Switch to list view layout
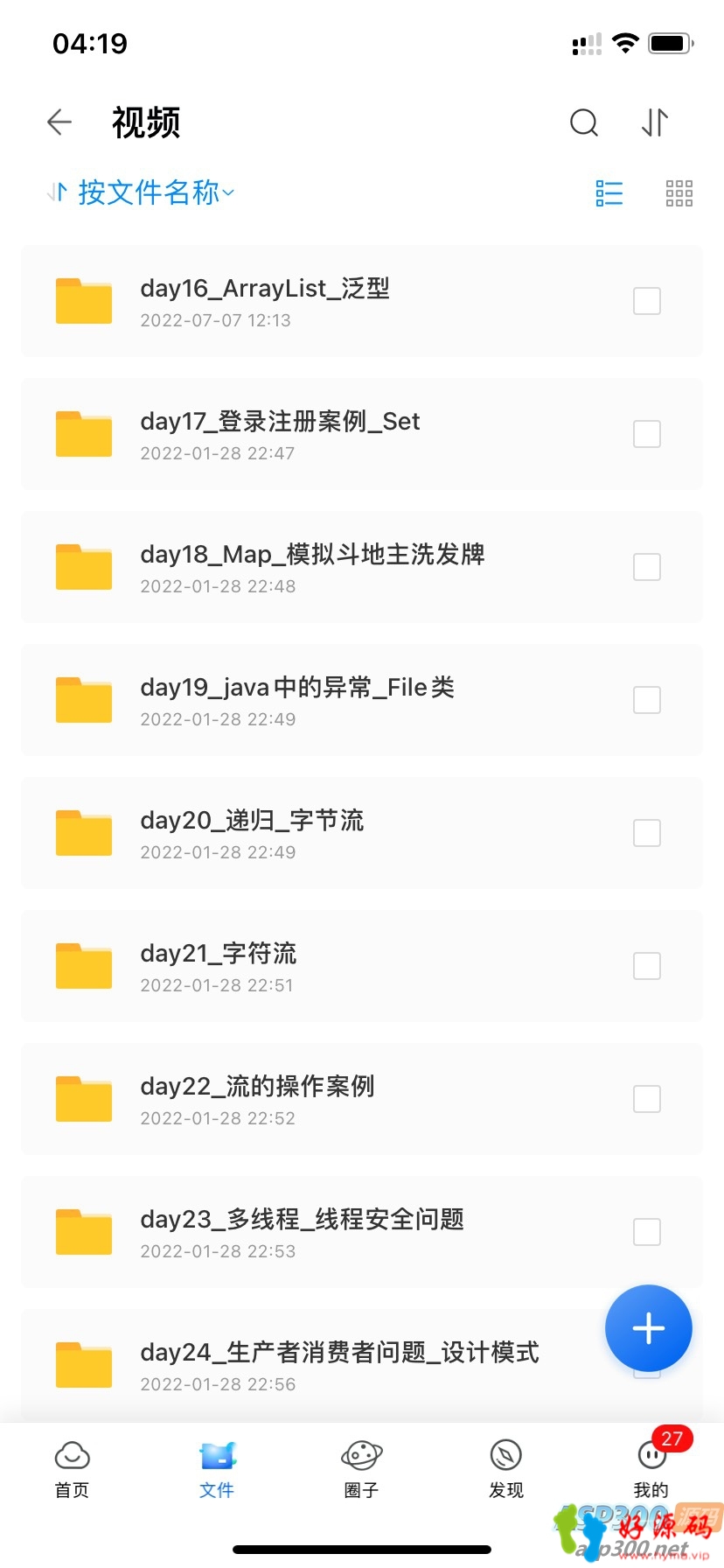The height and width of the screenshot is (1568, 724). click(609, 192)
